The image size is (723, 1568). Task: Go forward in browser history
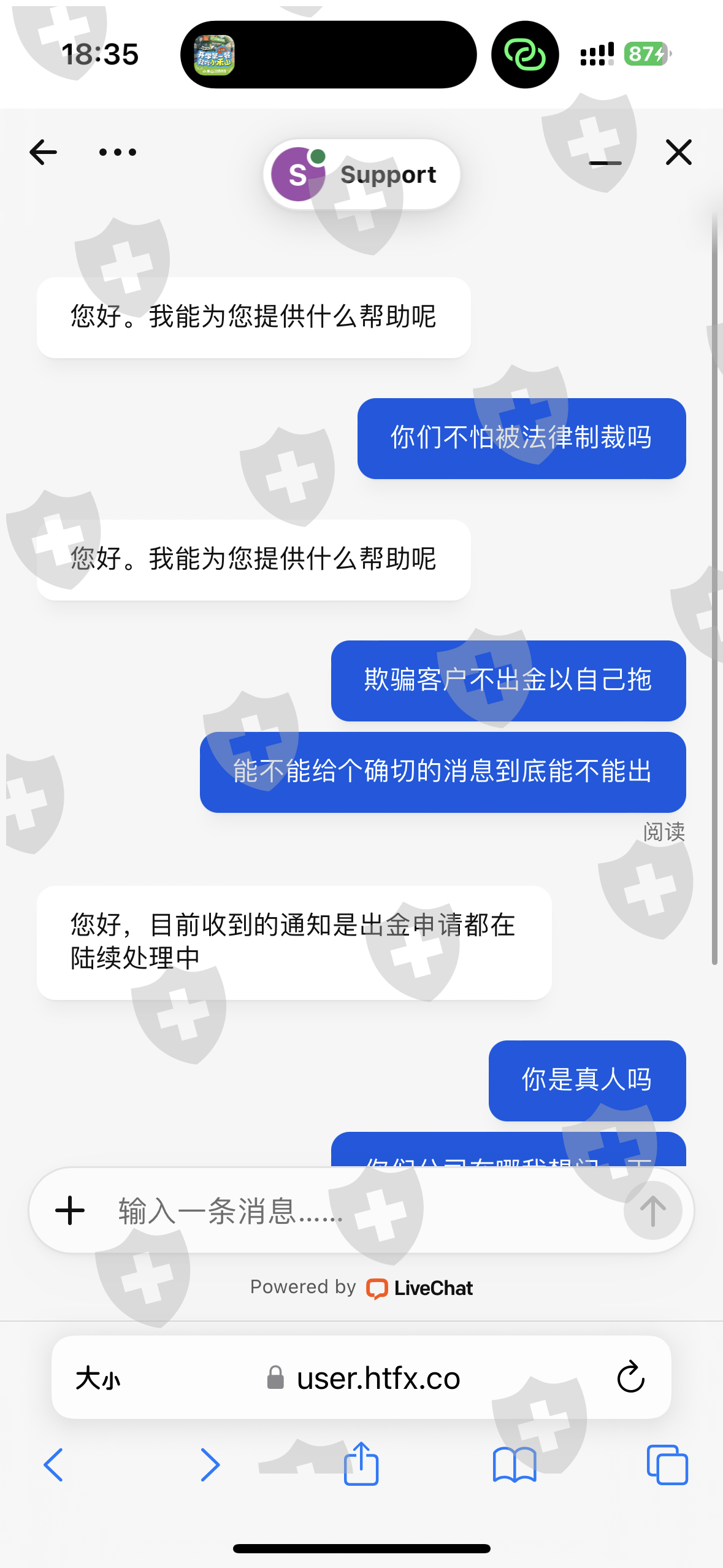(x=210, y=1465)
